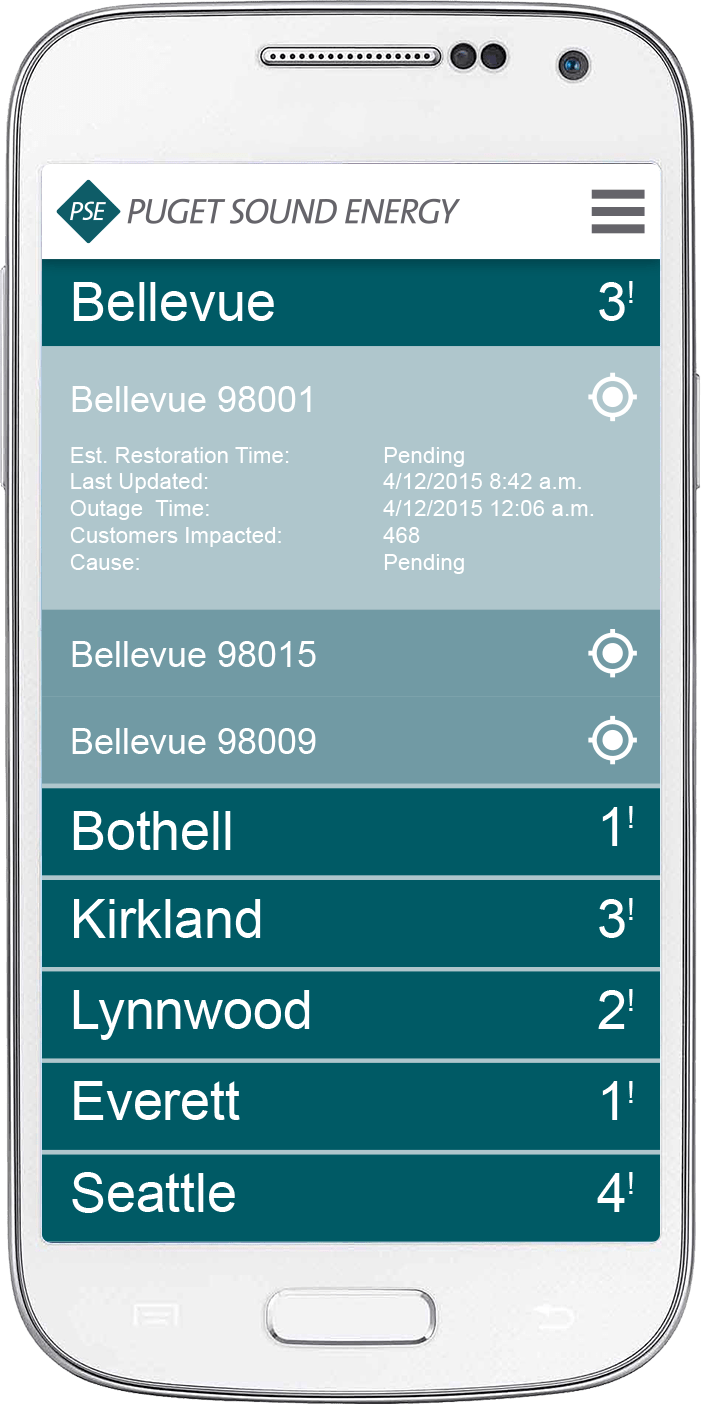Expand Seattle outages
Image resolution: width=701 pixels, height=1404 pixels.
tap(351, 1197)
